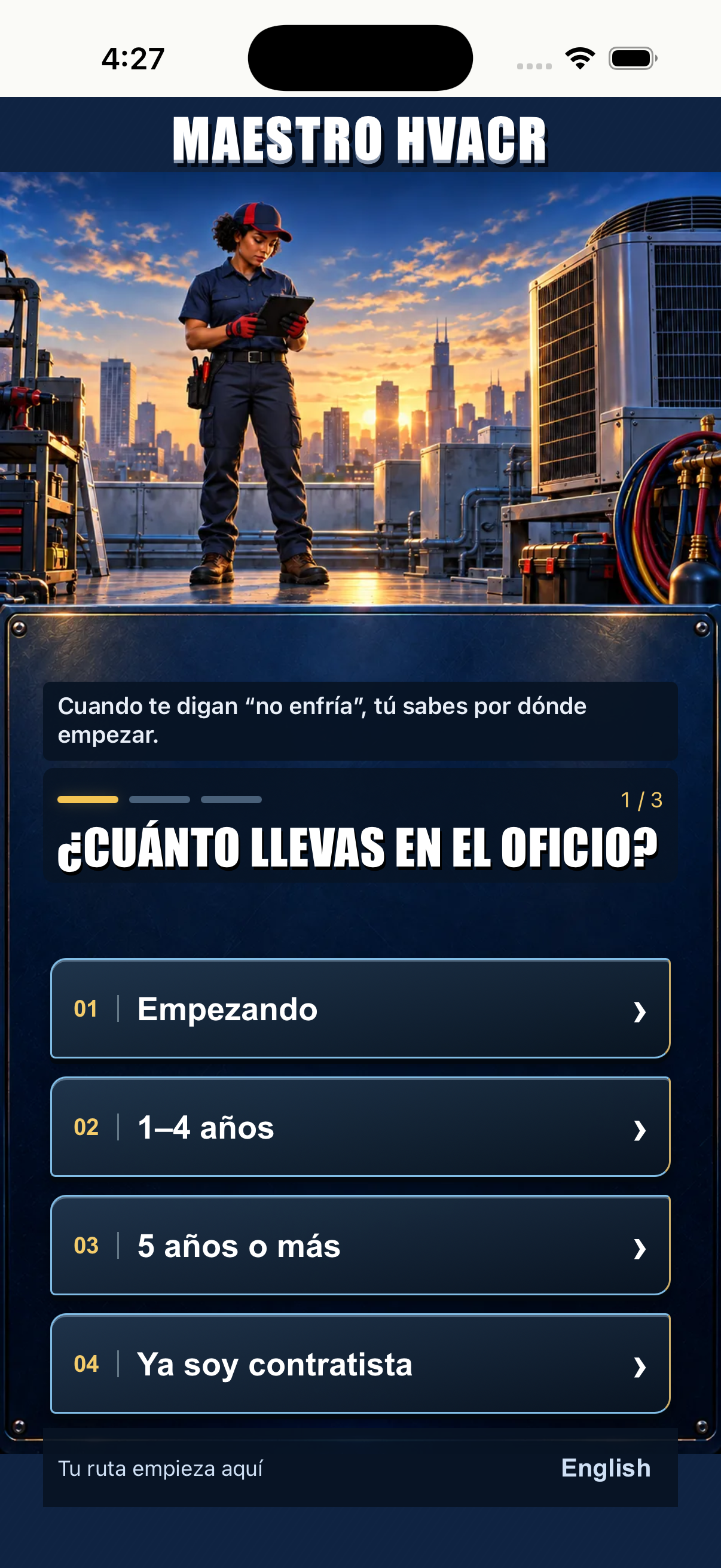Choose the 1–4 años option

click(360, 1127)
